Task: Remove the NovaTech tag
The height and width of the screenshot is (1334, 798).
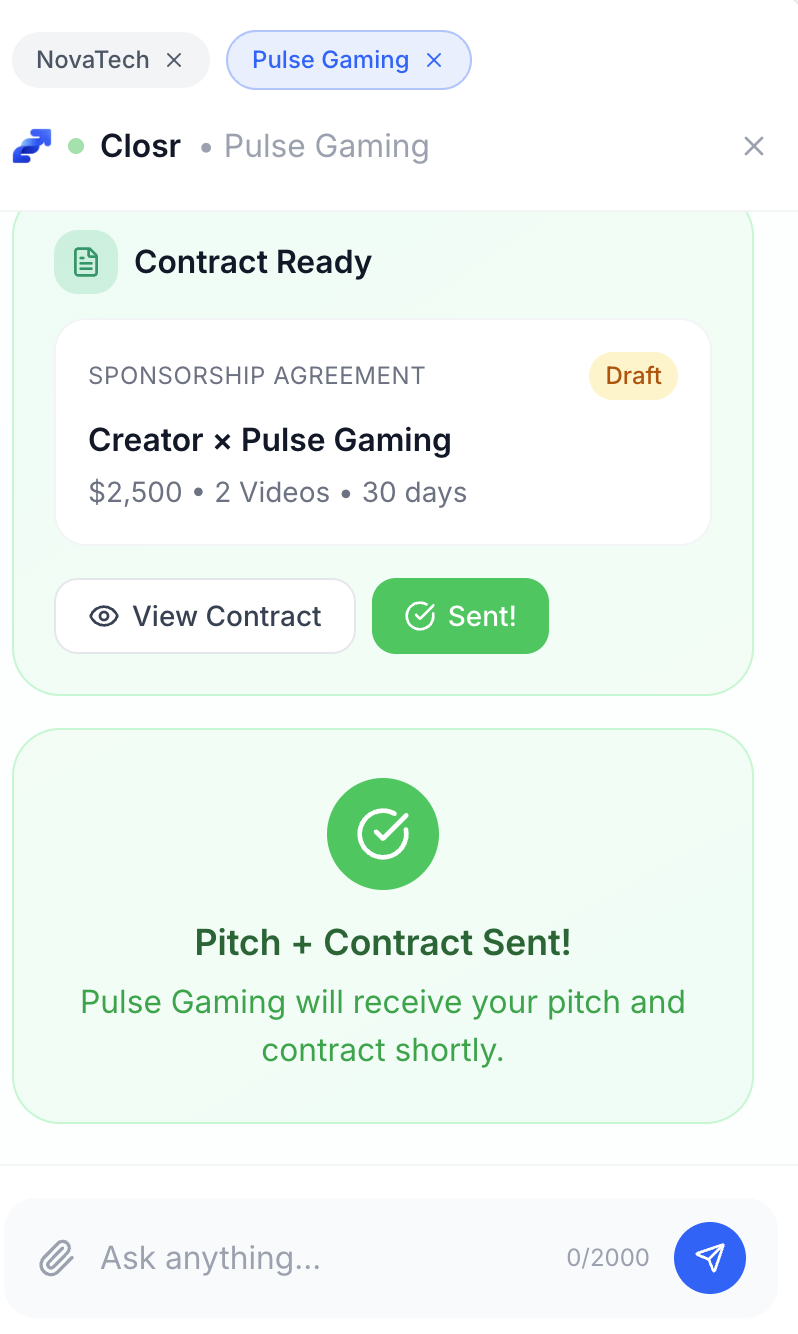Action: click(175, 60)
